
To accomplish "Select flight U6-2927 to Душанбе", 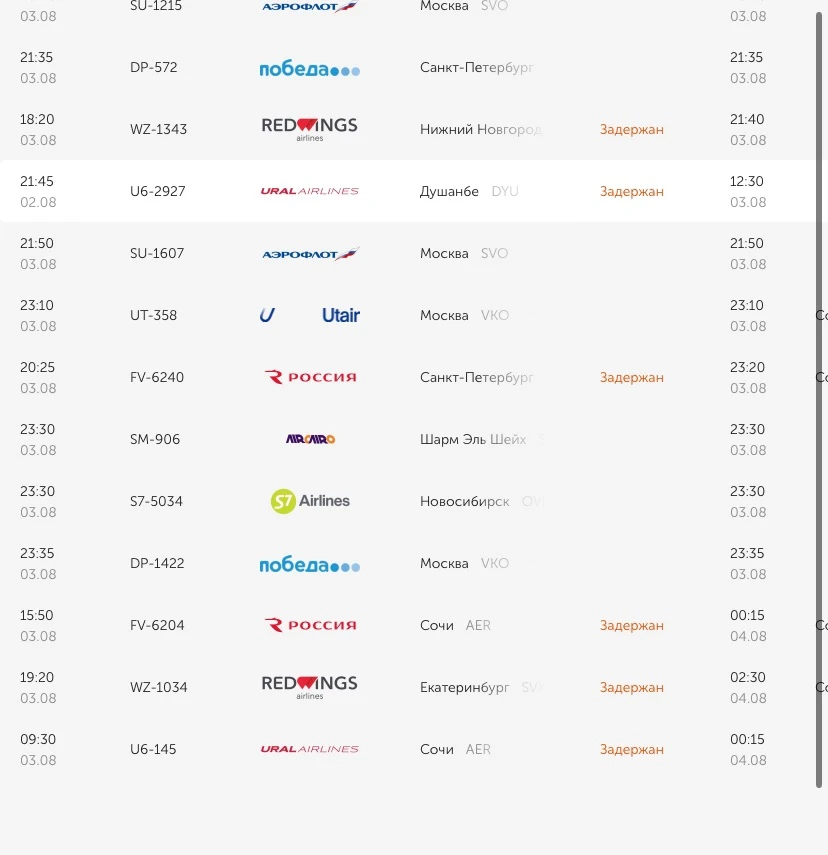I will [408, 191].
